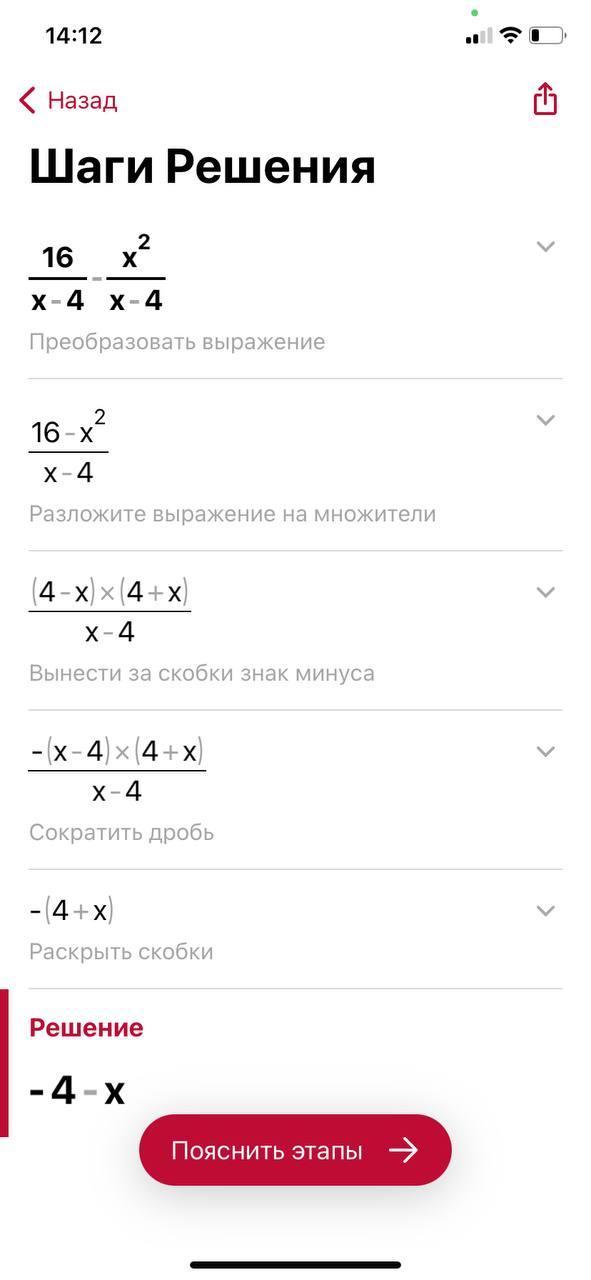Tap the Пояснить этапы button
Image resolution: width=591 pixels, height=1280 pixels.
[295, 1150]
